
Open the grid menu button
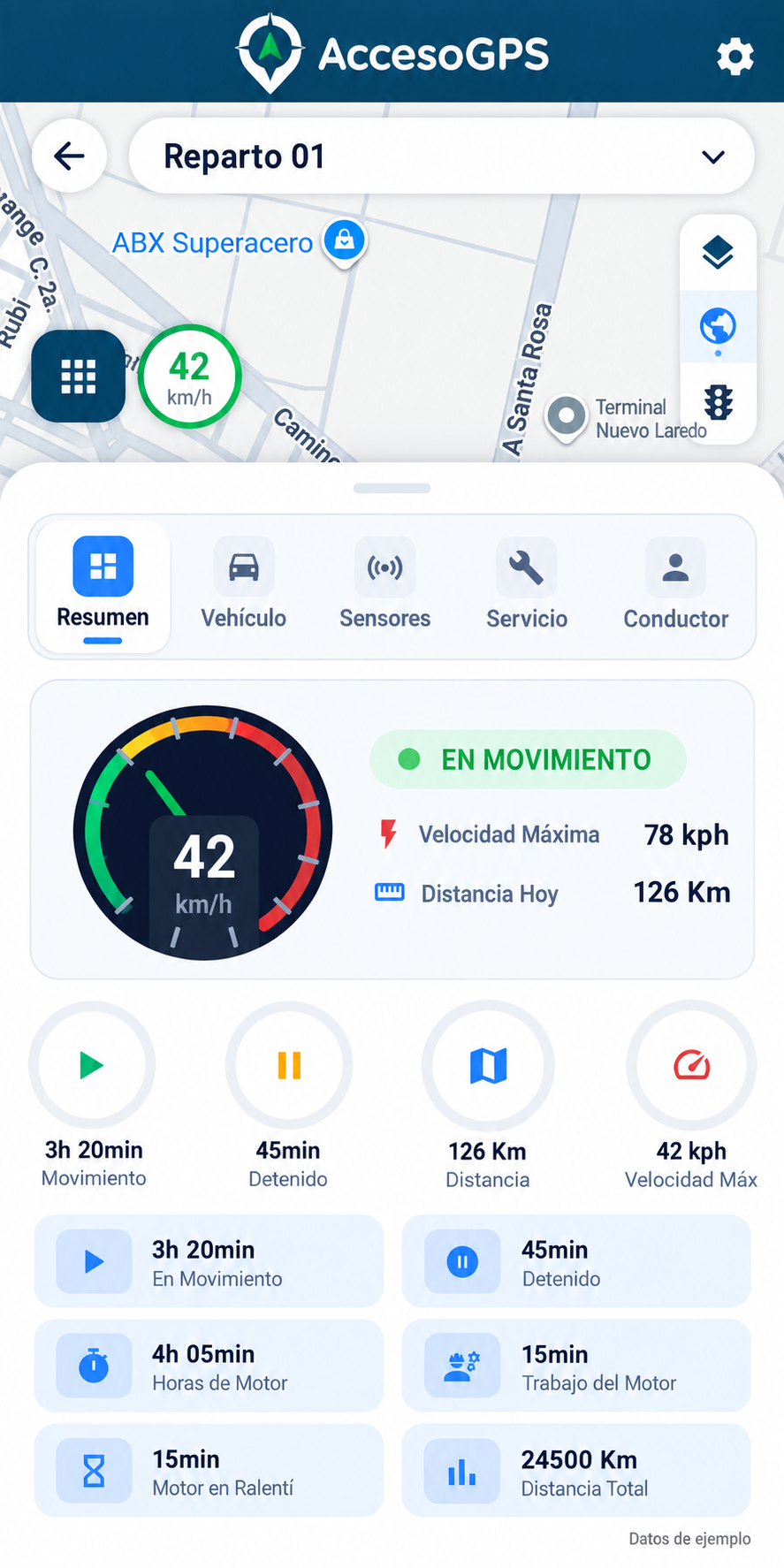click(79, 377)
